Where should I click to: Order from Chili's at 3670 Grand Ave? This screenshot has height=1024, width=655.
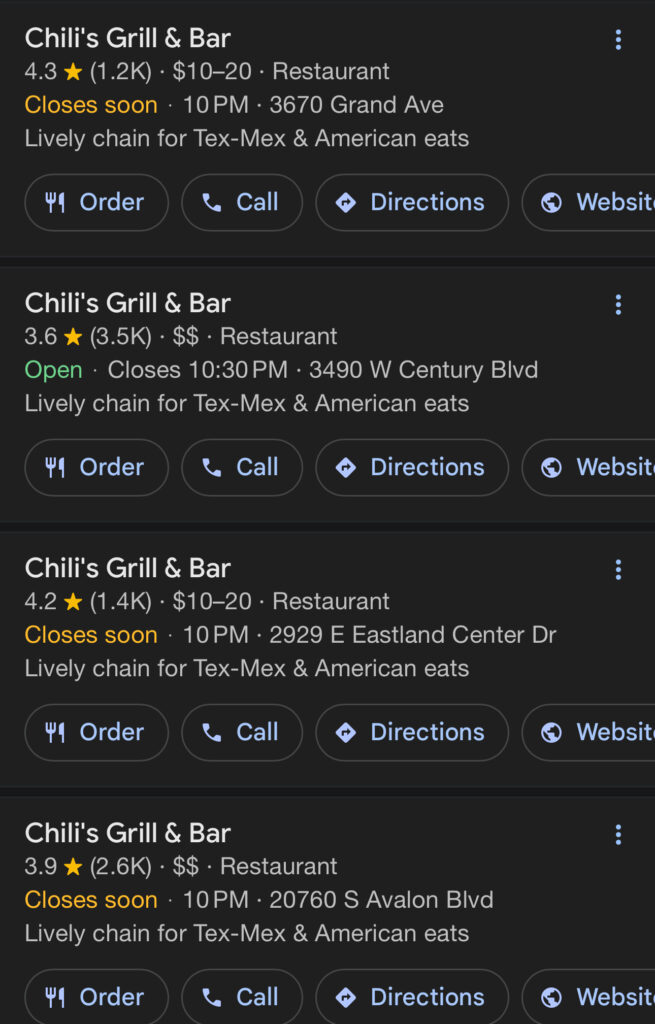[x=96, y=202]
